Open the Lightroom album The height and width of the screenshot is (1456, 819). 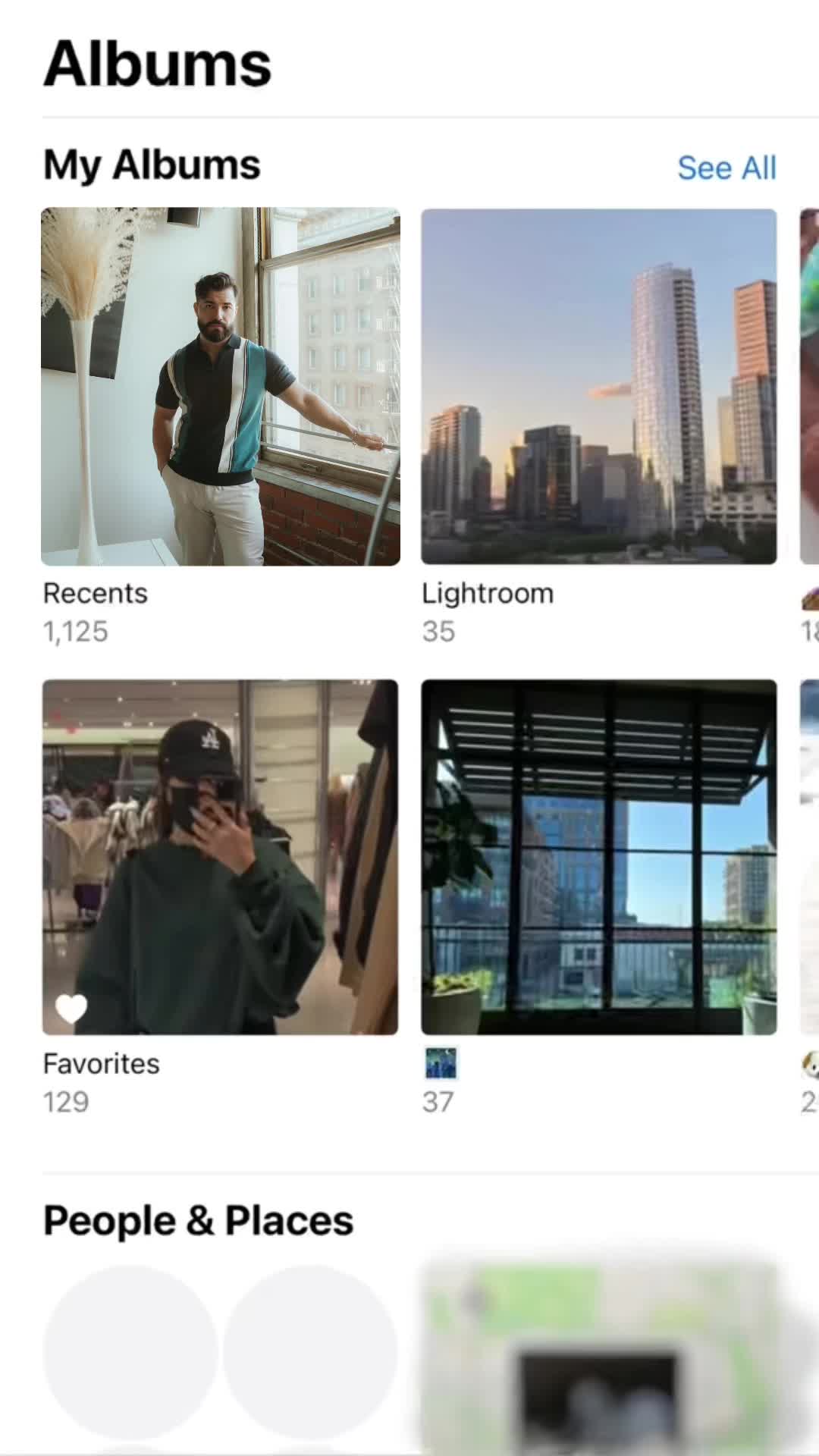599,387
